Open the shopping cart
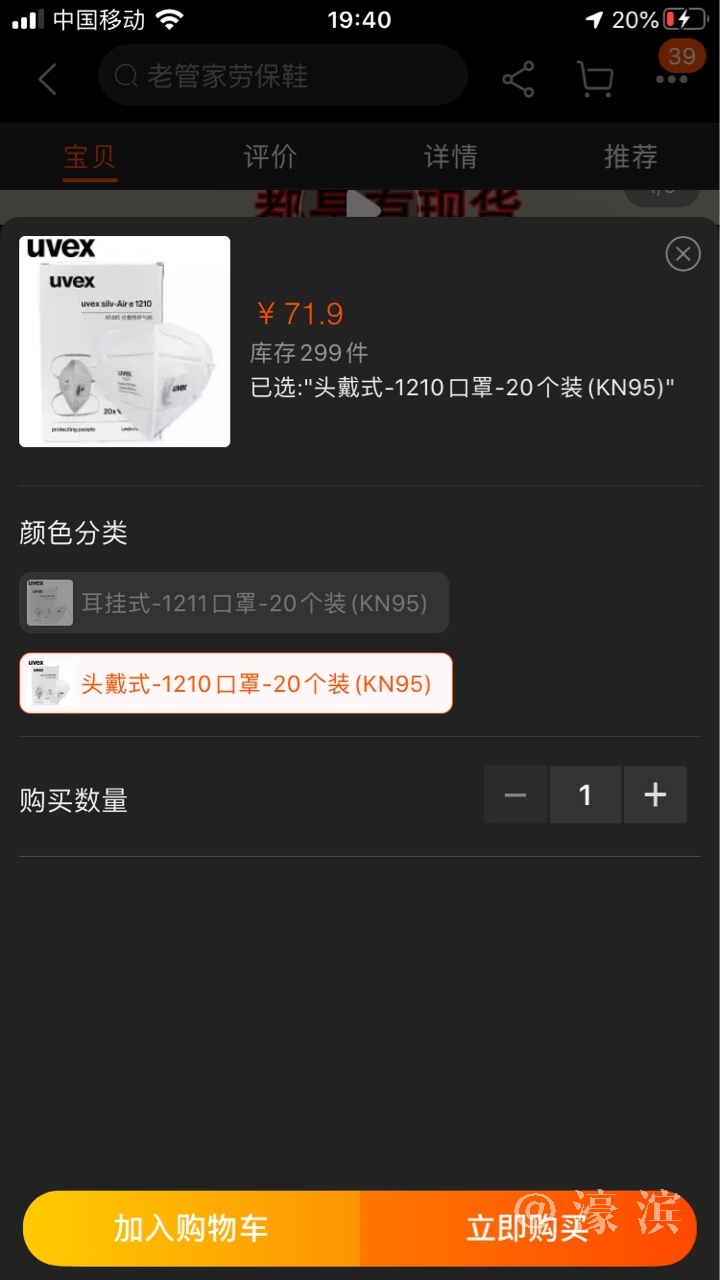Viewport: 720px width, 1280px height. [595, 79]
